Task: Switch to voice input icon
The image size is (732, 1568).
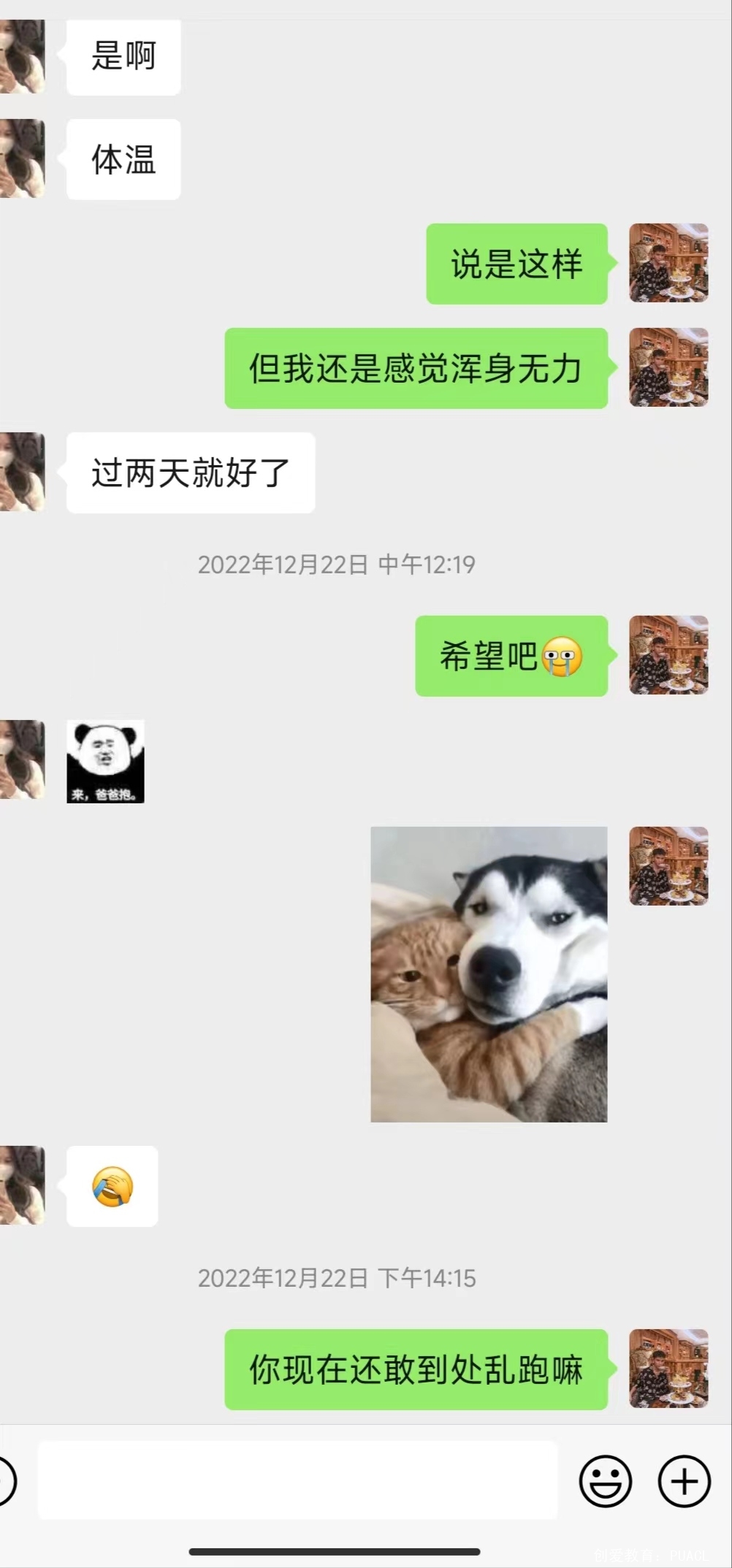Action: pyautogui.click(x=6, y=1481)
